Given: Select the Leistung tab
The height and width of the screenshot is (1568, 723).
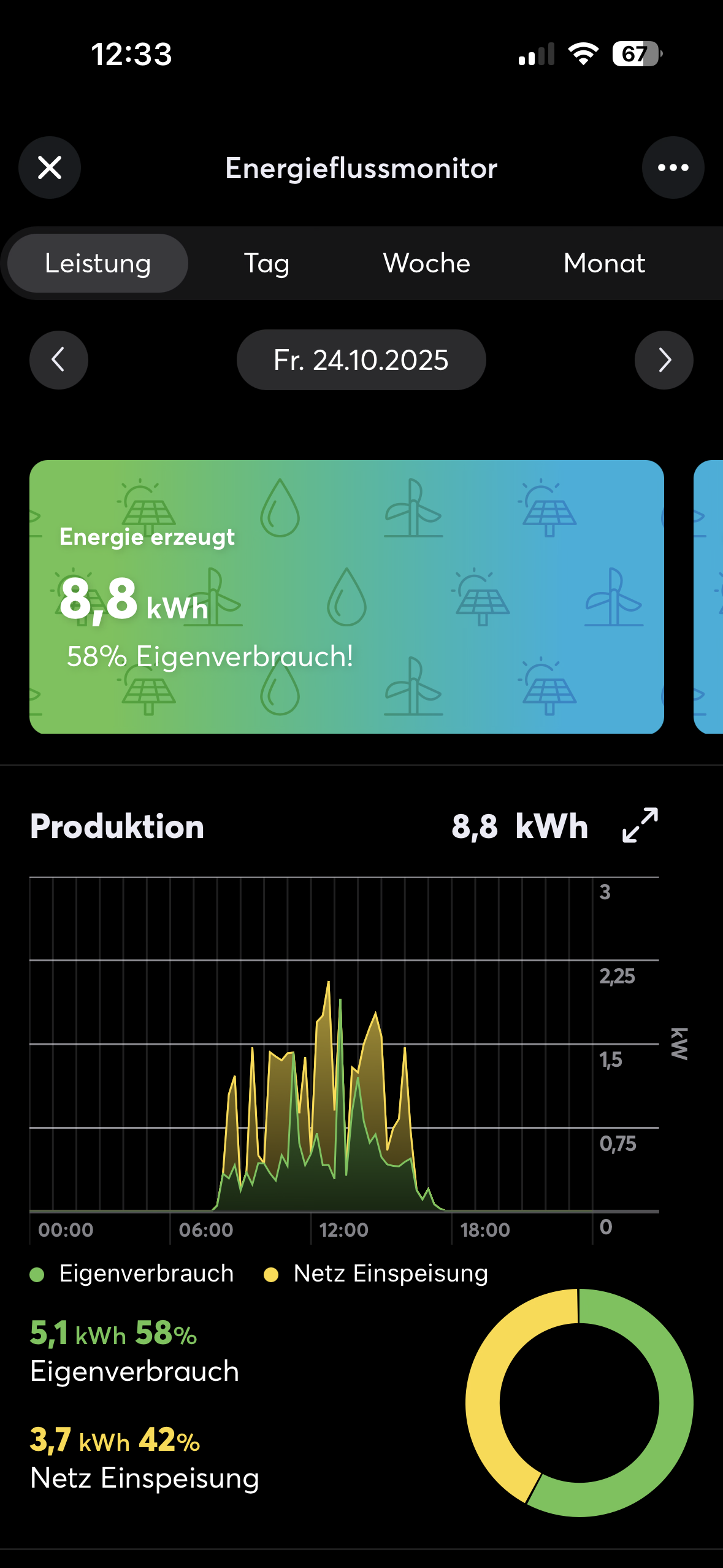Looking at the screenshot, I should click(98, 263).
